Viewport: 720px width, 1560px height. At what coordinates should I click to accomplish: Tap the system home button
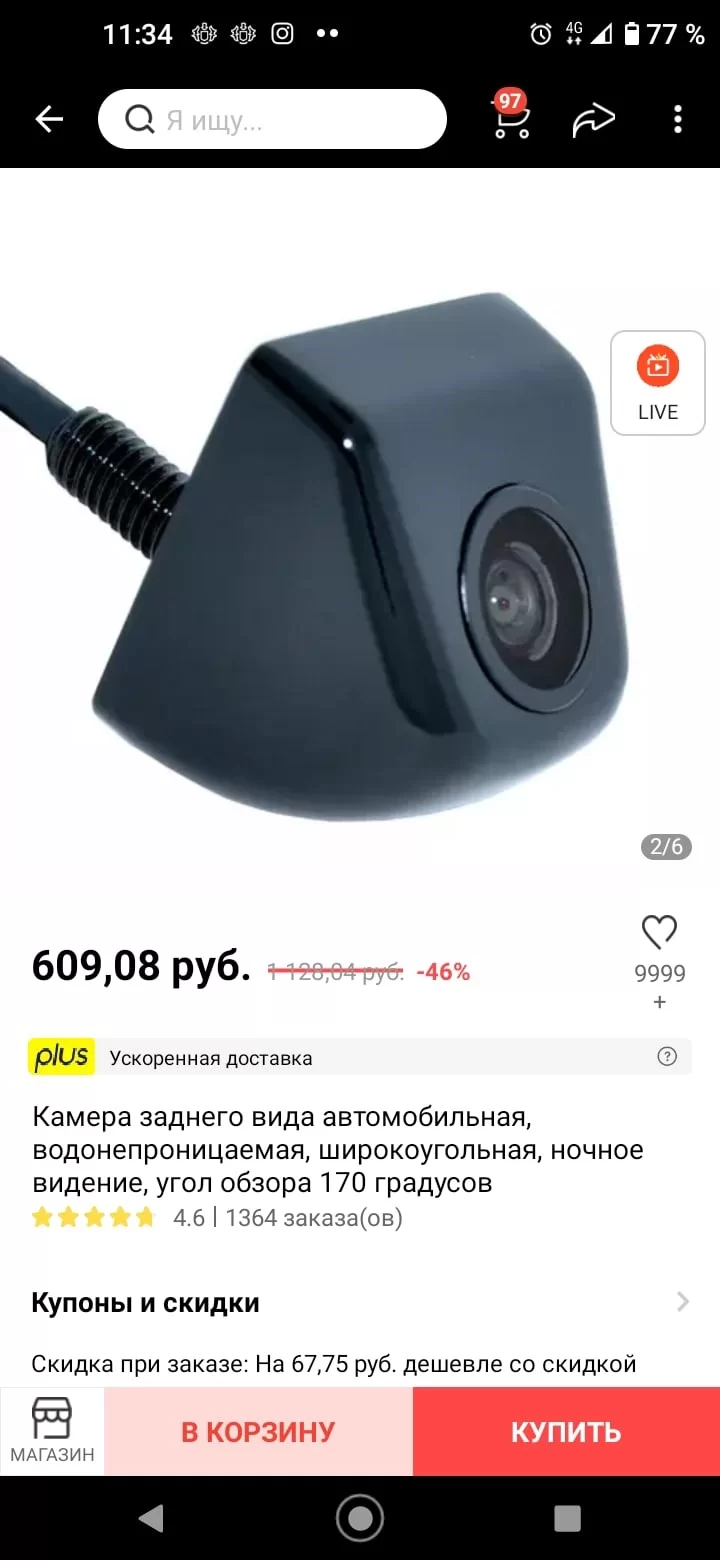360,1519
